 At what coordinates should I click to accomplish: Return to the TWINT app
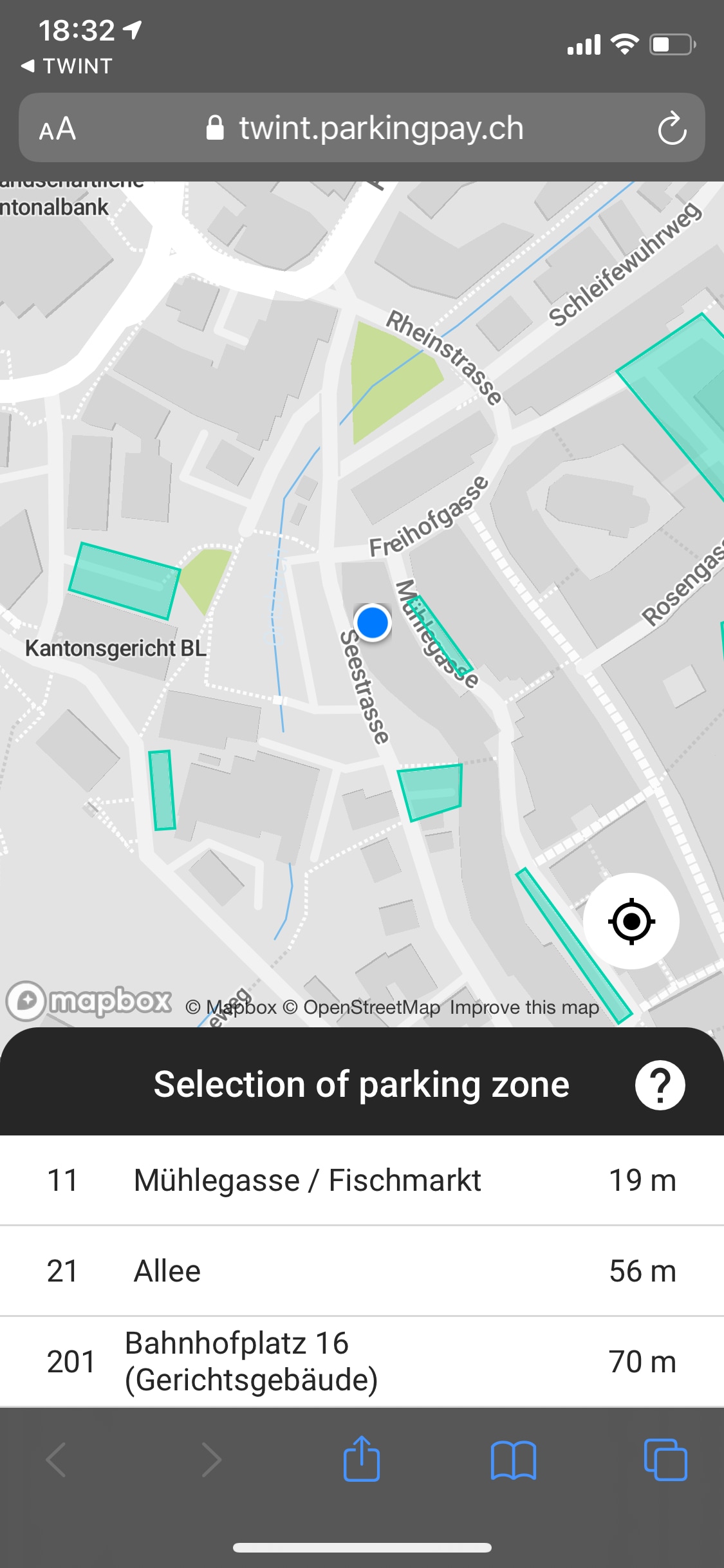tap(67, 66)
